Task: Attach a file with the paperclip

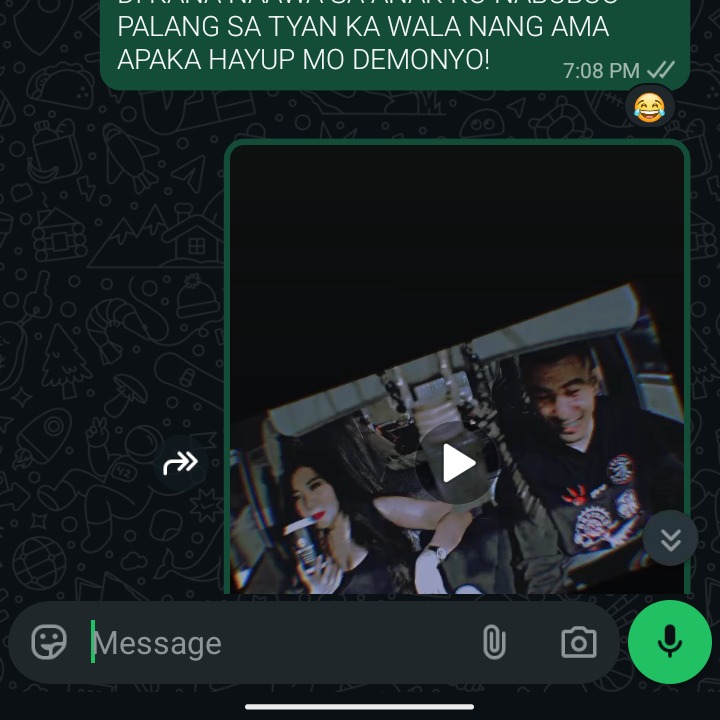Action: pyautogui.click(x=494, y=642)
